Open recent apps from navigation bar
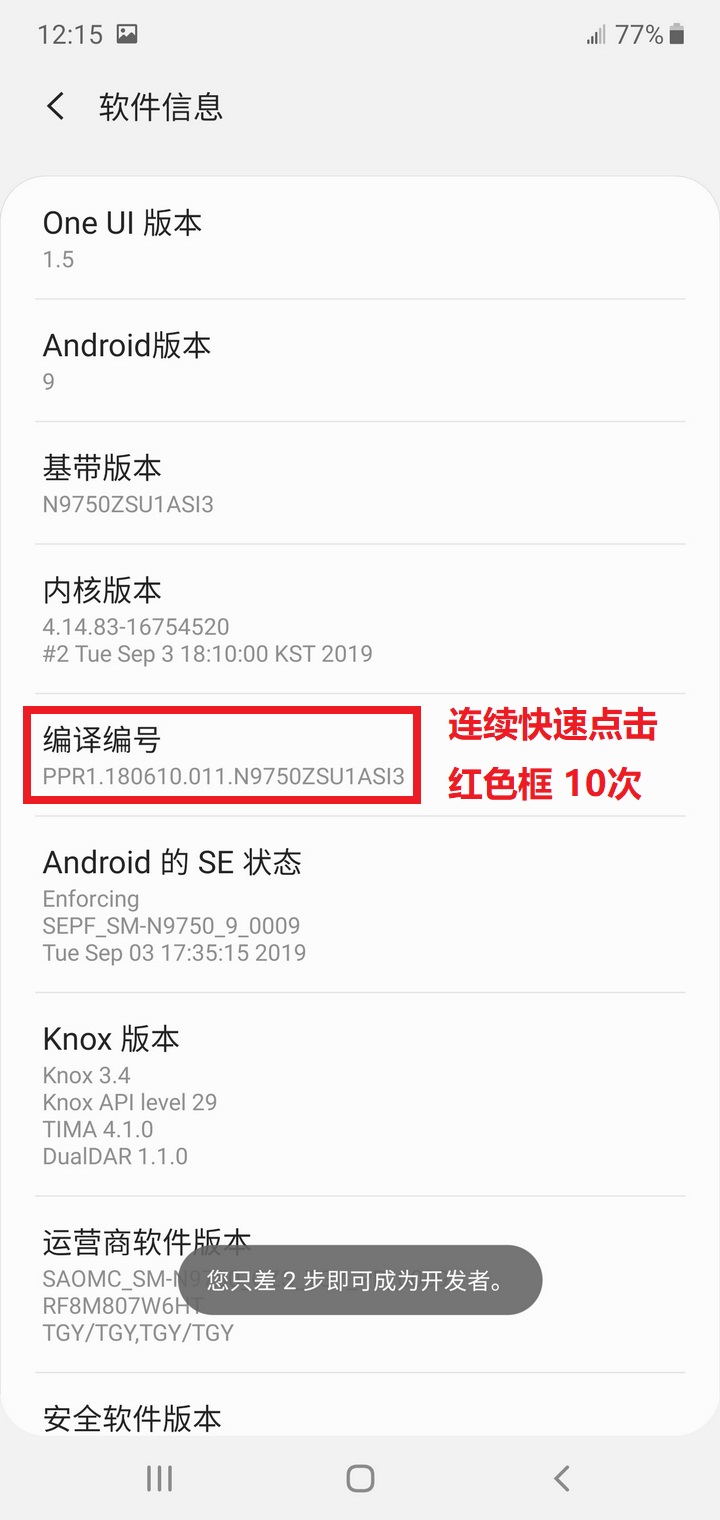Image resolution: width=720 pixels, height=1520 pixels. 159,1478
